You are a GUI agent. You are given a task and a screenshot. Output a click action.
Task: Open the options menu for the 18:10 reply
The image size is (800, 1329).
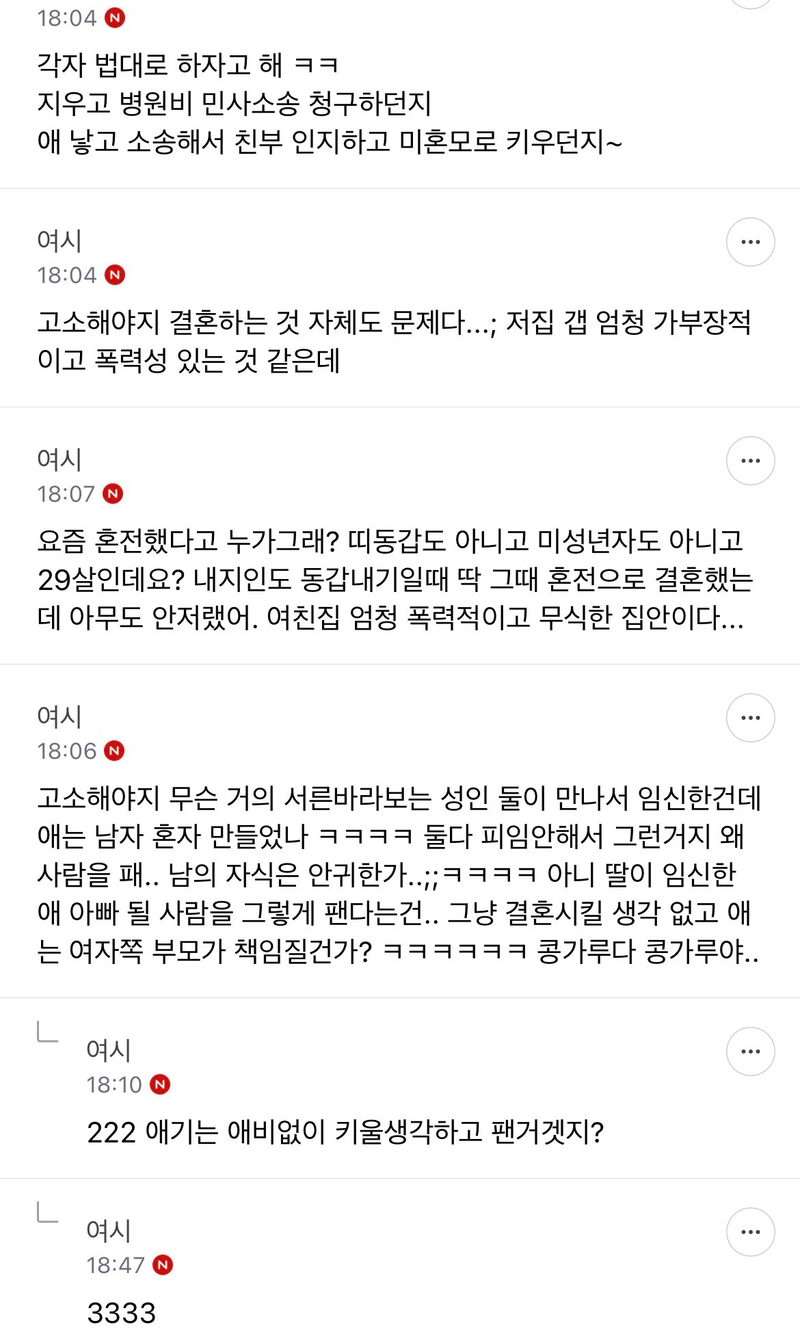click(x=750, y=1051)
